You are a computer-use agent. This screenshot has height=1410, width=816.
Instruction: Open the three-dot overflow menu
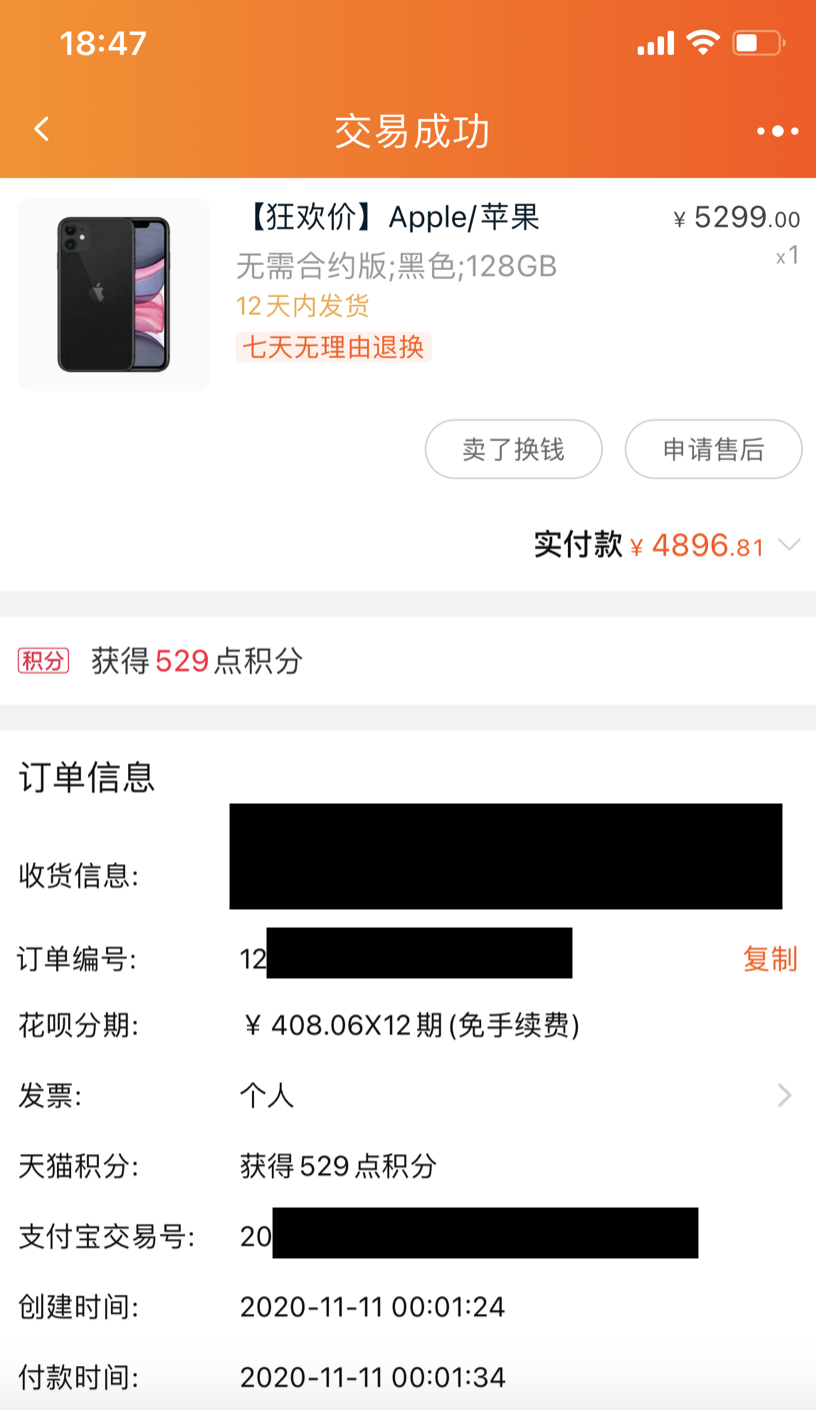(777, 131)
